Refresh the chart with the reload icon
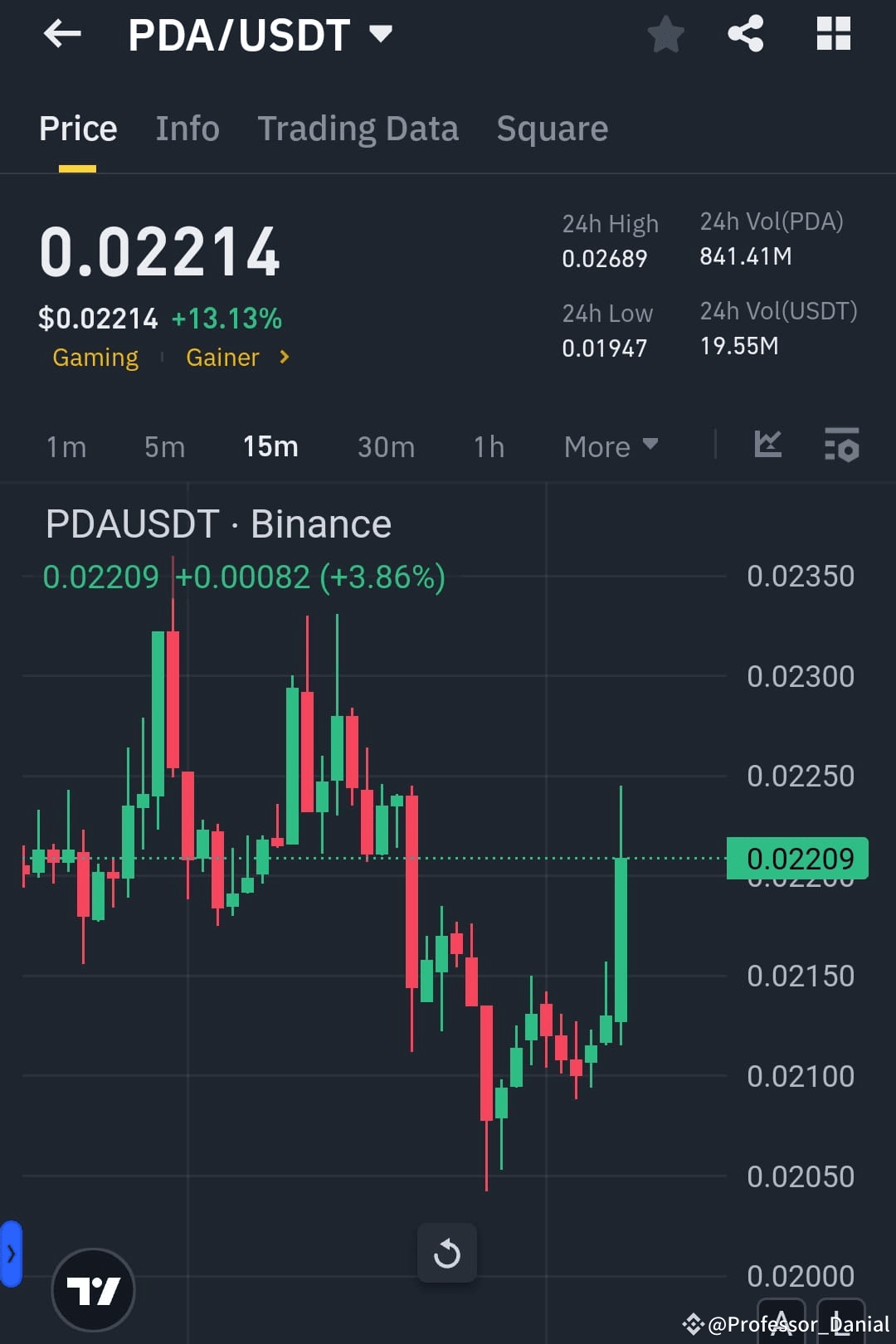This screenshot has width=896, height=1344. (447, 1253)
